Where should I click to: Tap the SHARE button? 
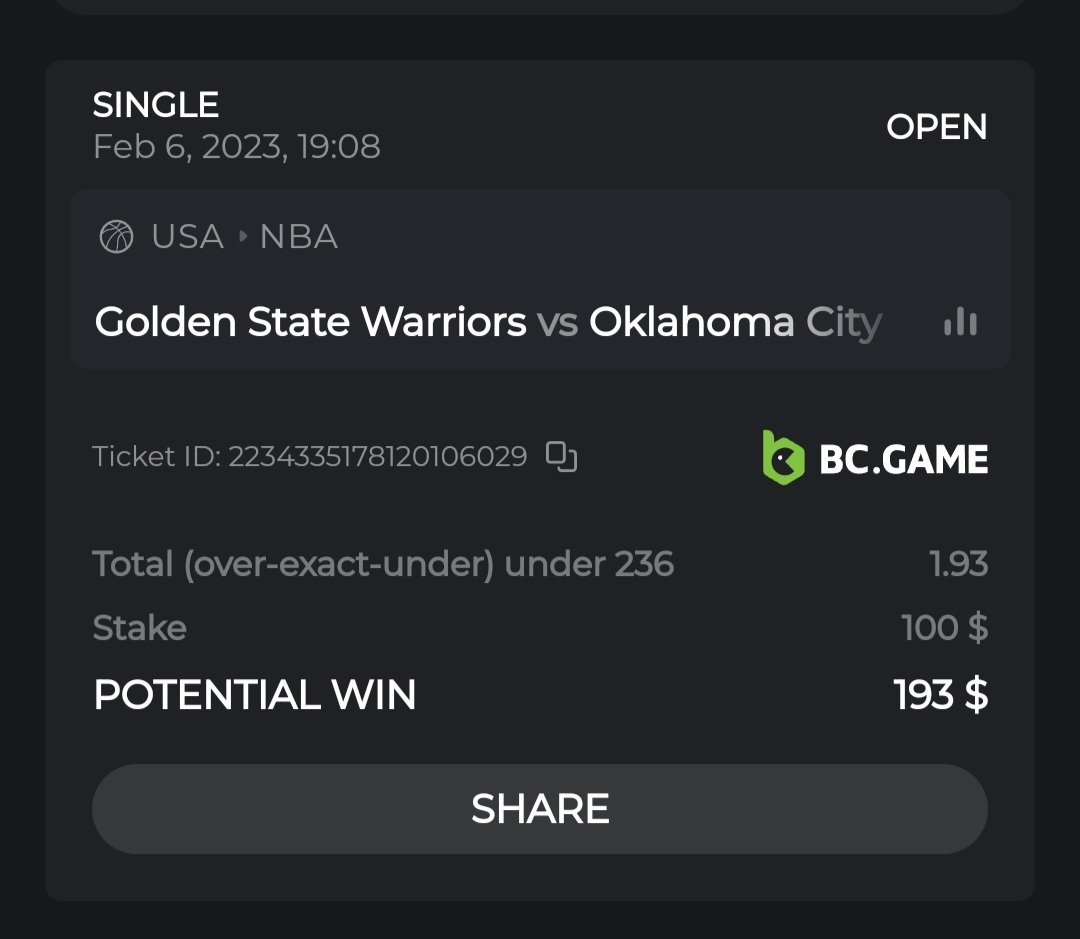coord(540,809)
